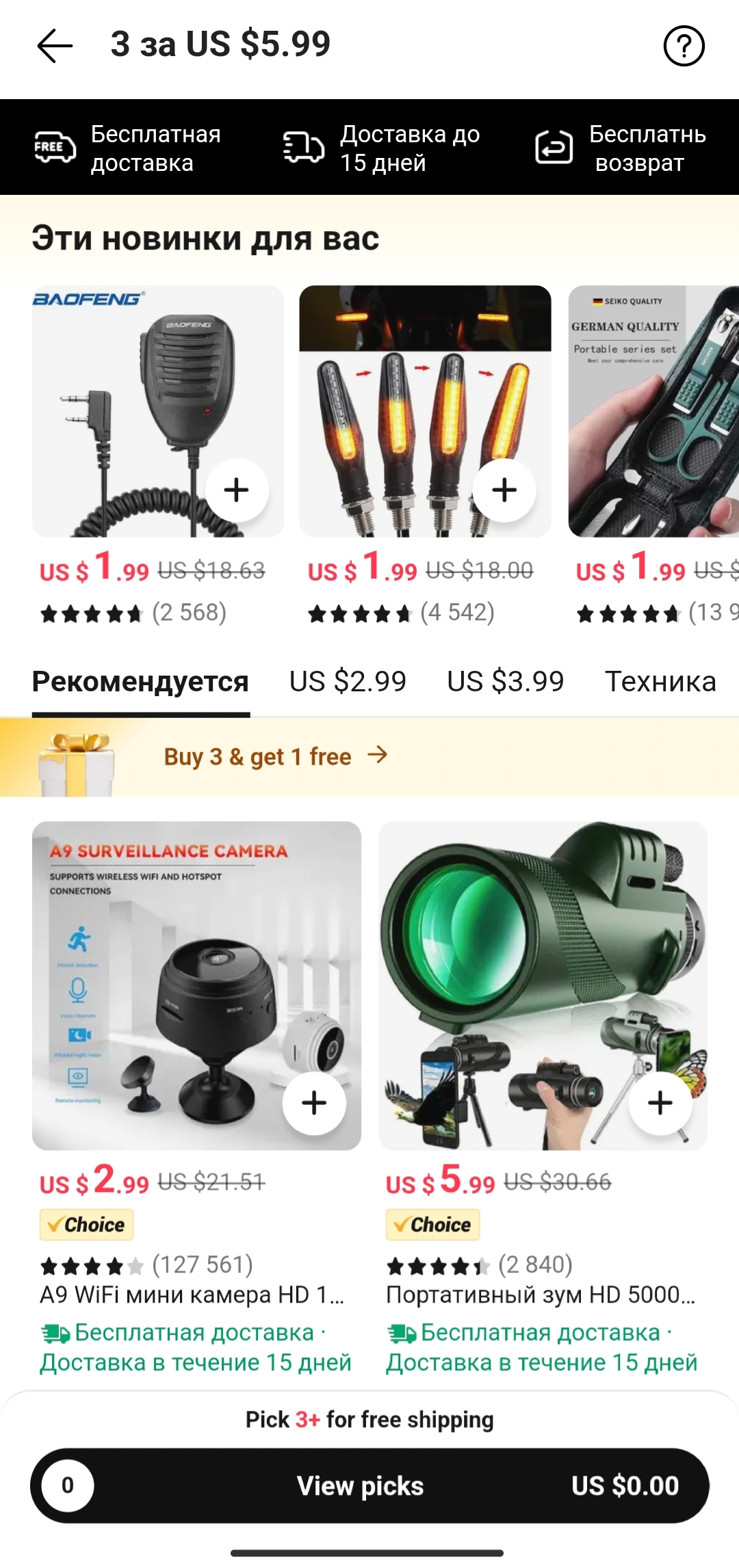Open the Buy 3 & get 1 free banner
739x1568 pixels.
click(274, 757)
